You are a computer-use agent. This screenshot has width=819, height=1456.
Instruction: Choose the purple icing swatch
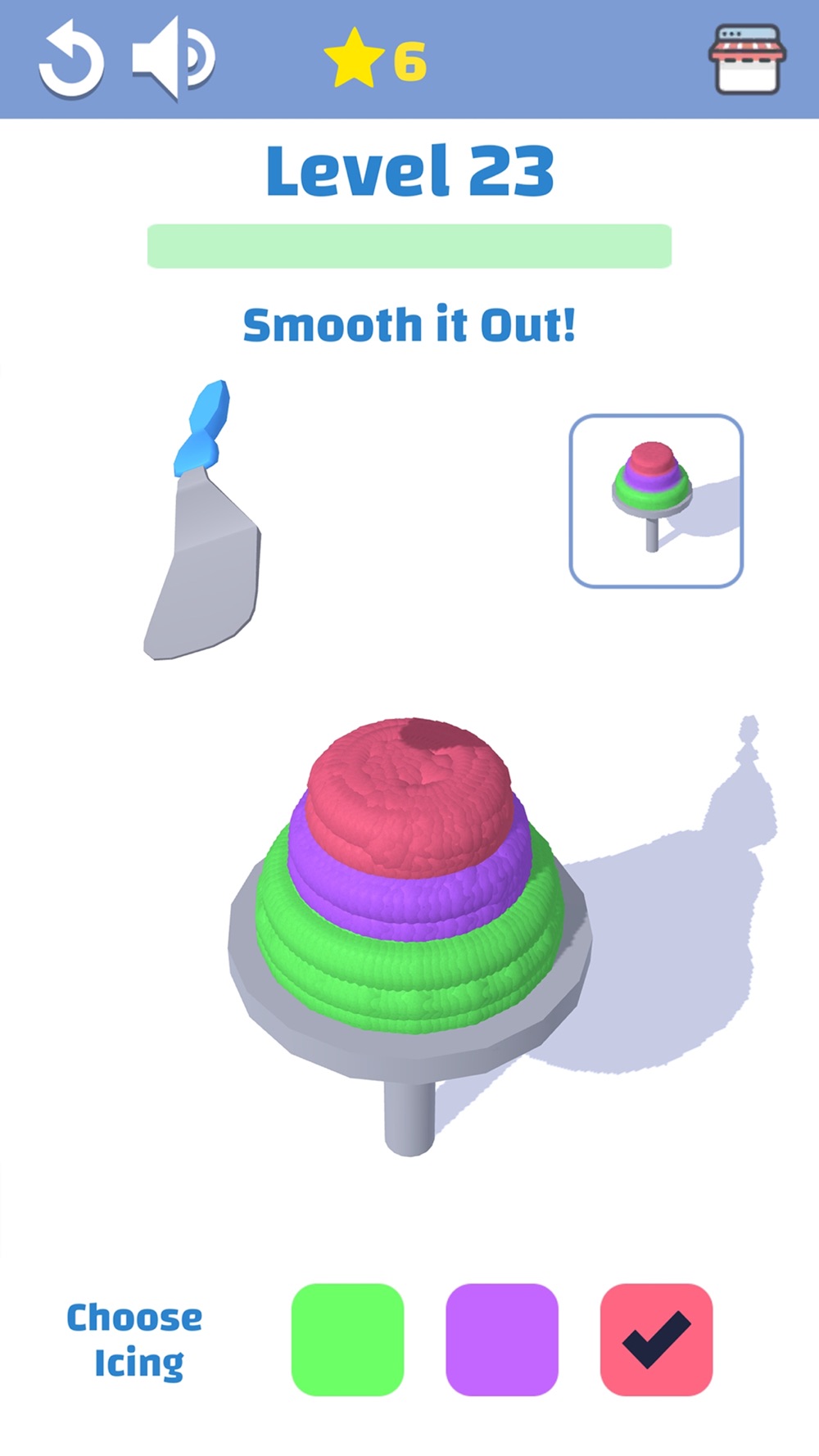tap(502, 1339)
